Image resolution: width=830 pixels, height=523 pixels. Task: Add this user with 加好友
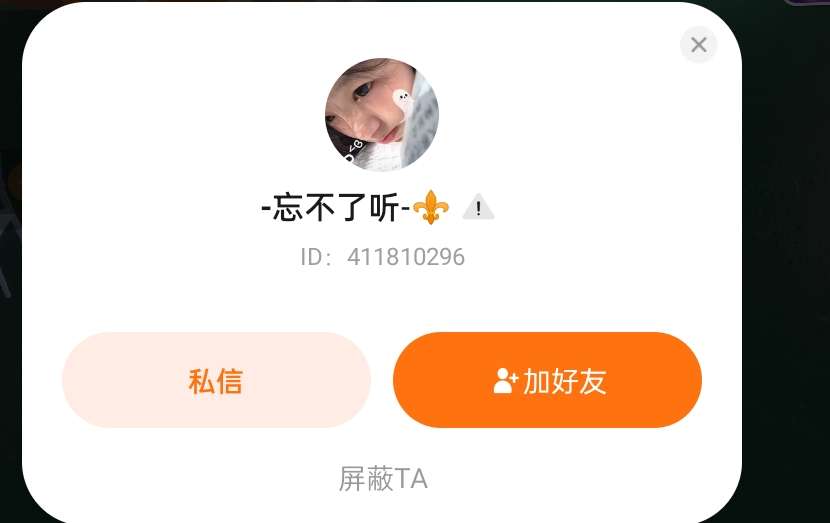[547, 380]
